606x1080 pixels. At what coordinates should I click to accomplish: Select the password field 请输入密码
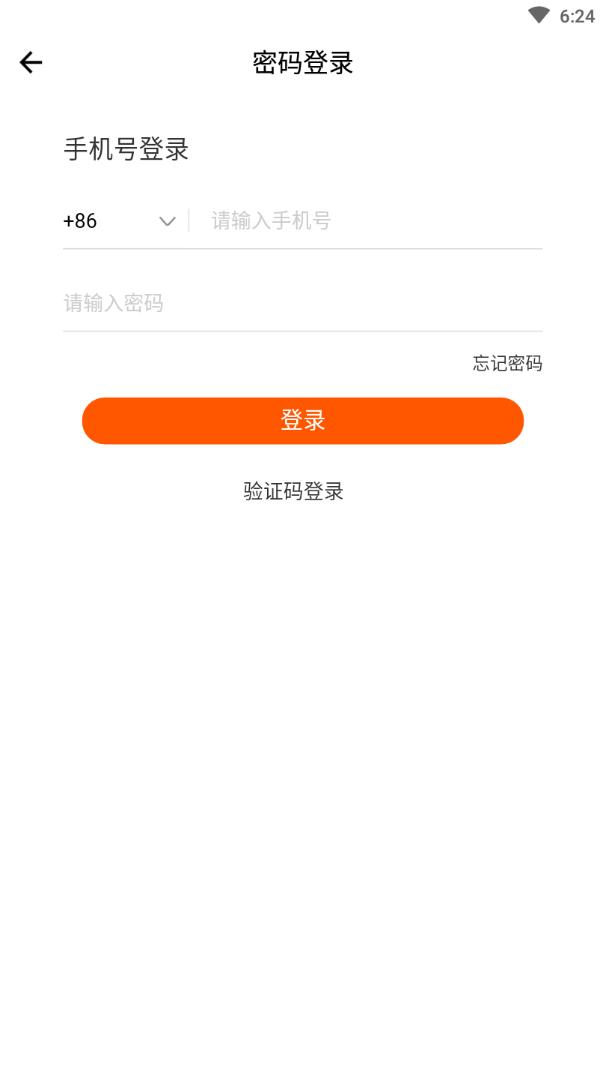click(300, 303)
